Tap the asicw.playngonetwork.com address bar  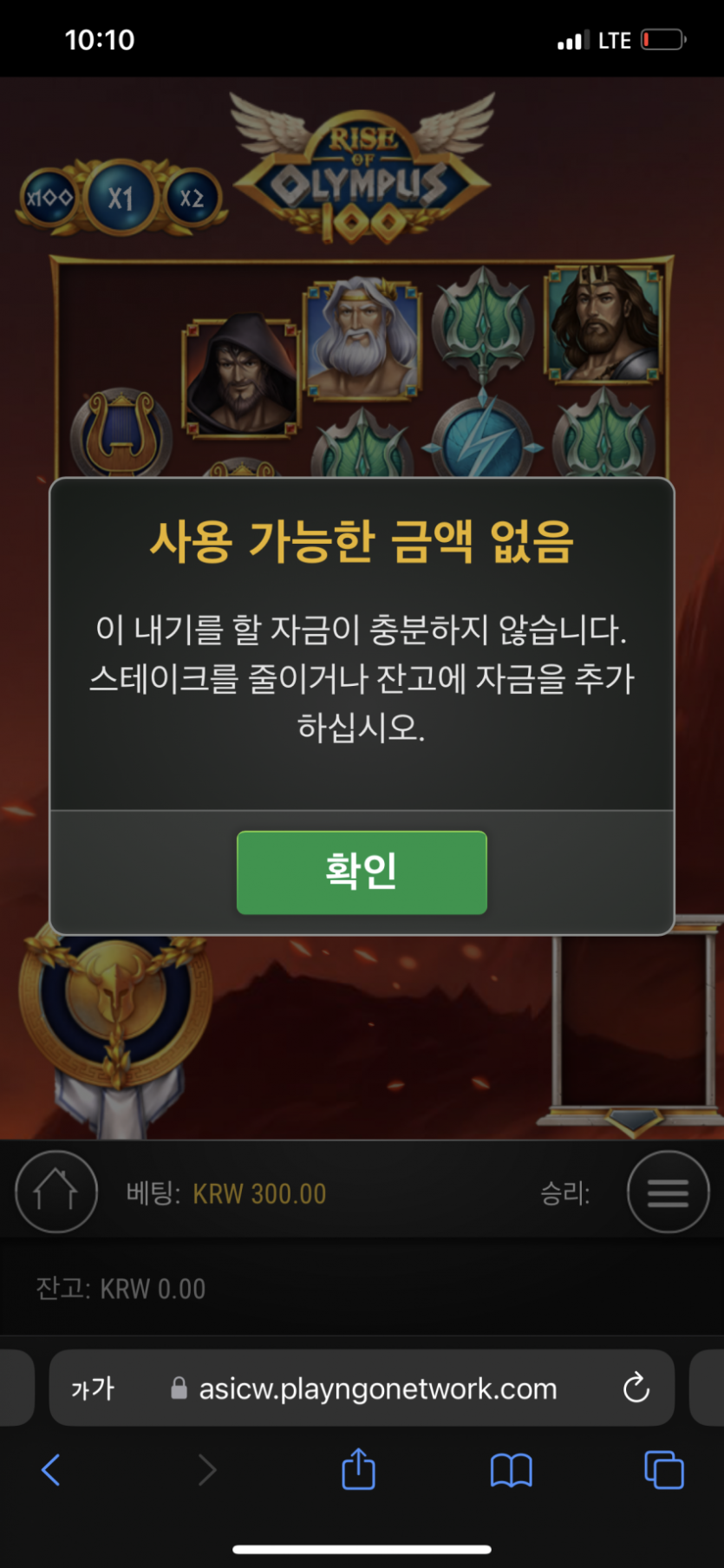pos(377,1388)
